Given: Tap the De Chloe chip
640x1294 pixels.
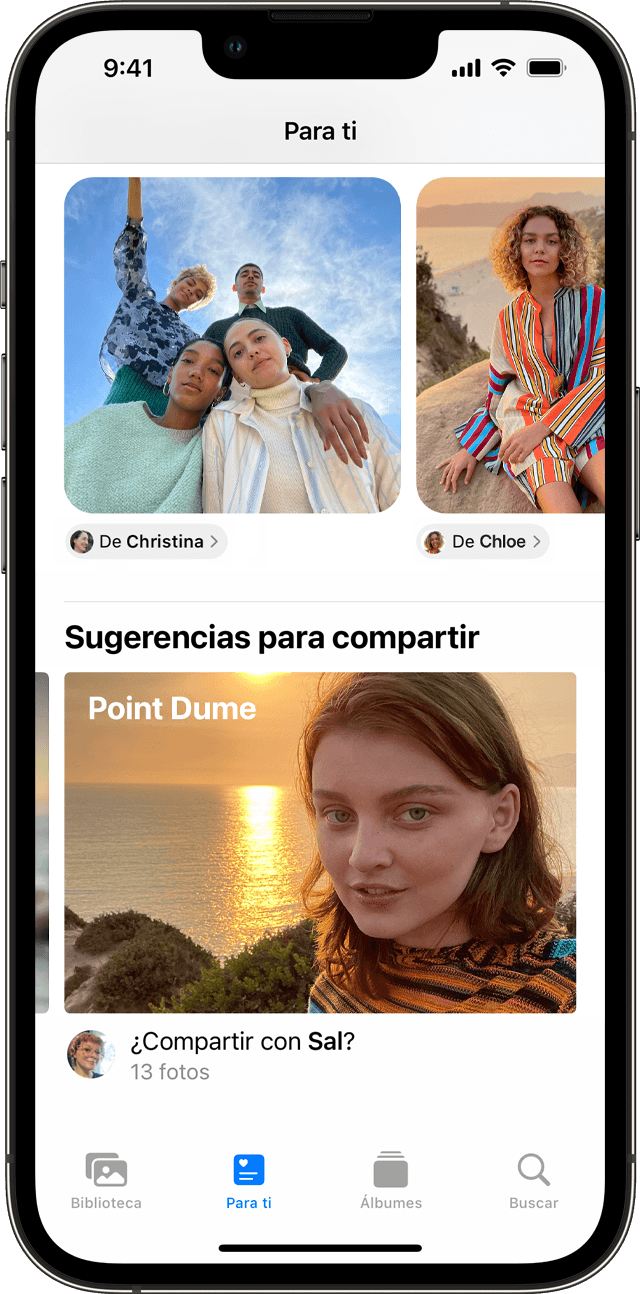Looking at the screenshot, I should pyautogui.click(x=483, y=542).
